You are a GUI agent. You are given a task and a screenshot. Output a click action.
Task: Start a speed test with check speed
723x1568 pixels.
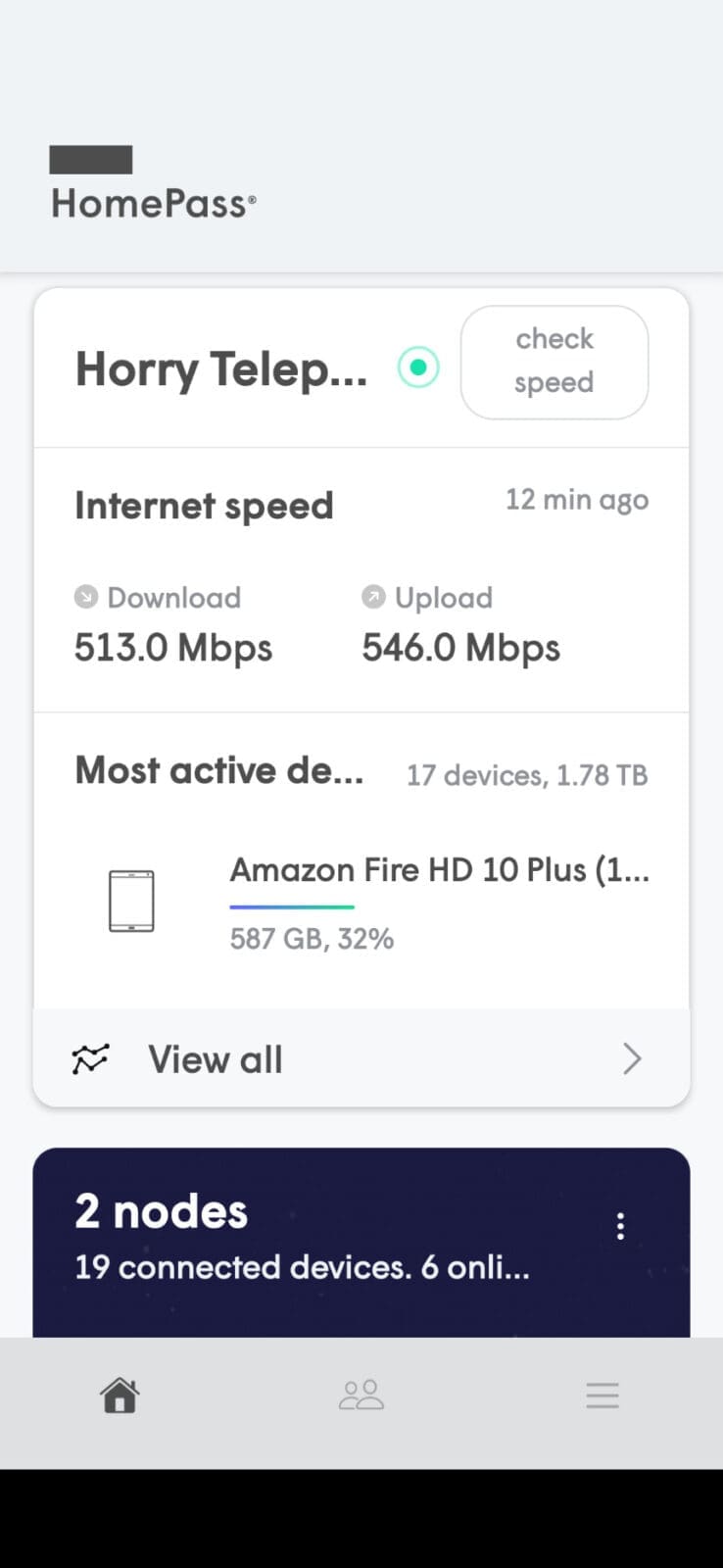click(x=554, y=362)
